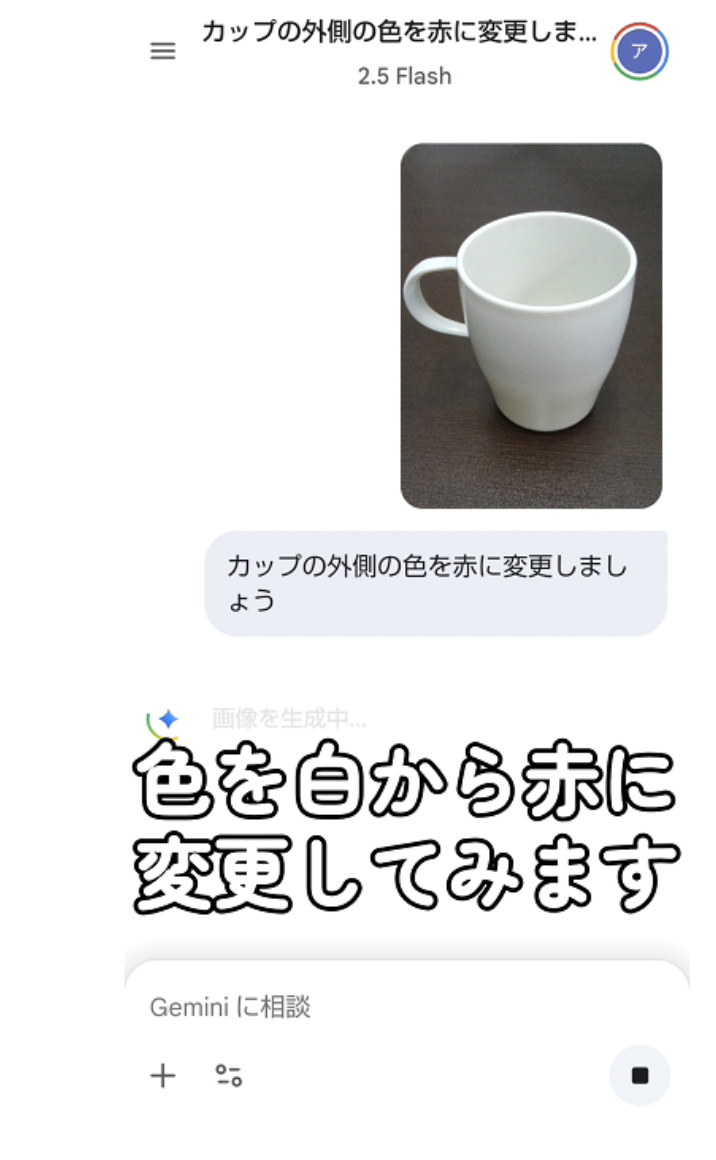Stop the image generation
Screen dimensions: 716x1160
point(640,1076)
